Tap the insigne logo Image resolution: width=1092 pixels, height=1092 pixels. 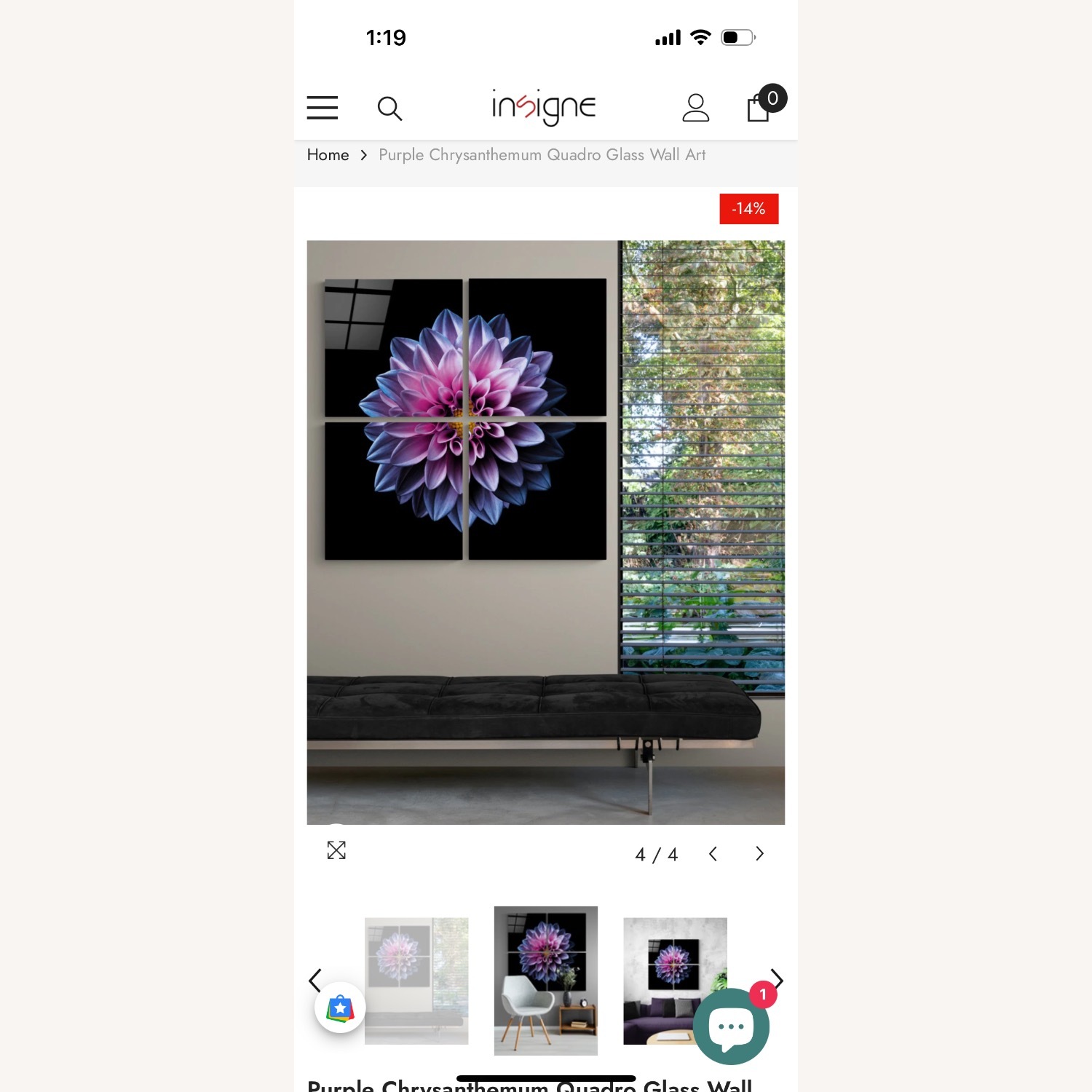point(544,107)
